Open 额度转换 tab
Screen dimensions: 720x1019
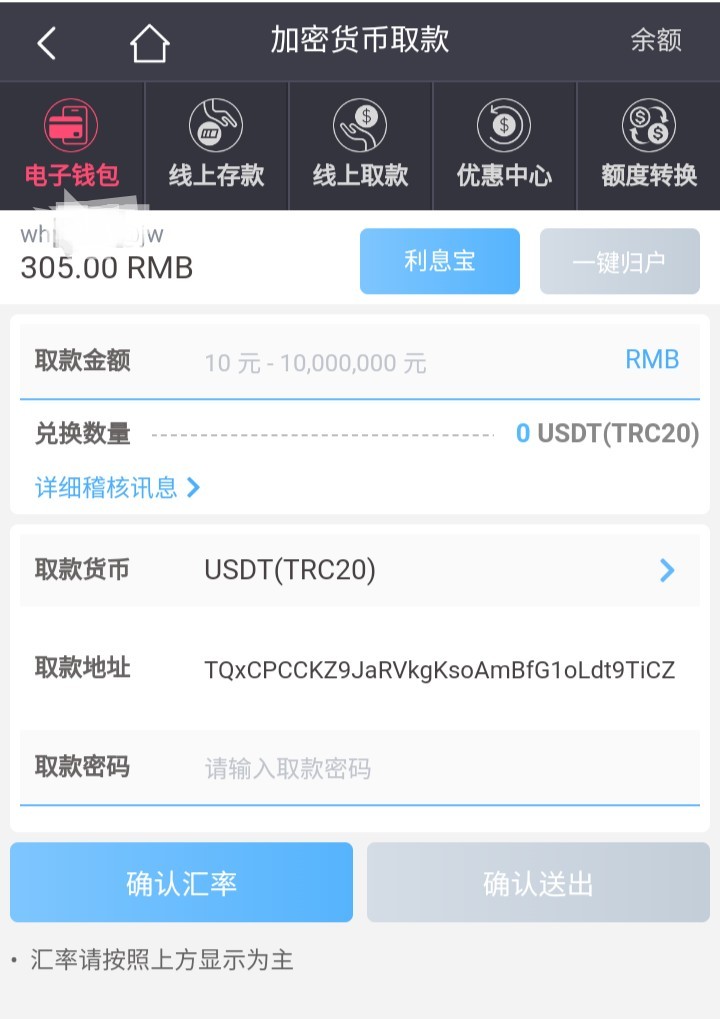click(648, 146)
